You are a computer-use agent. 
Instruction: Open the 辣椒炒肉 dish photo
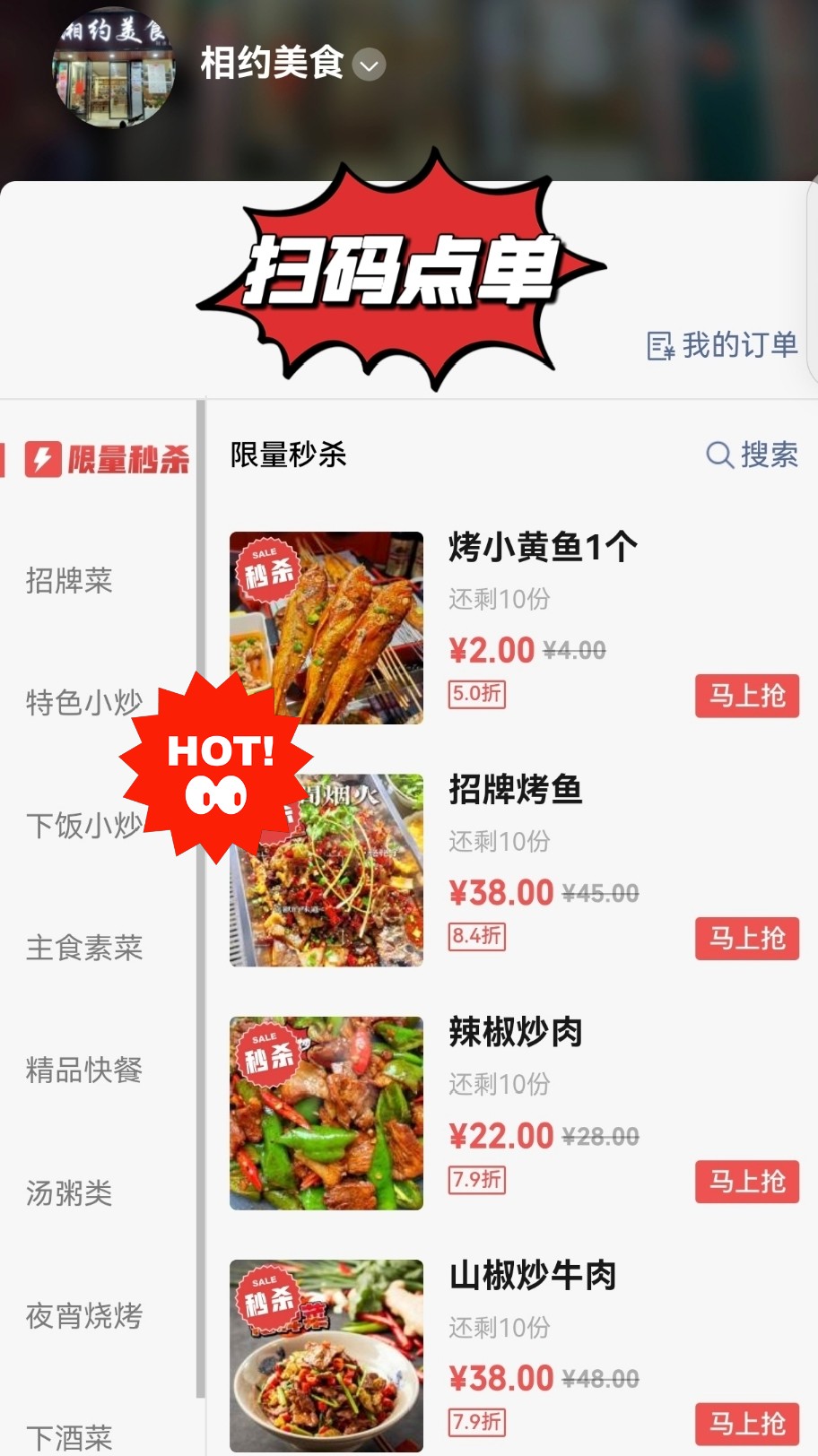326,1114
